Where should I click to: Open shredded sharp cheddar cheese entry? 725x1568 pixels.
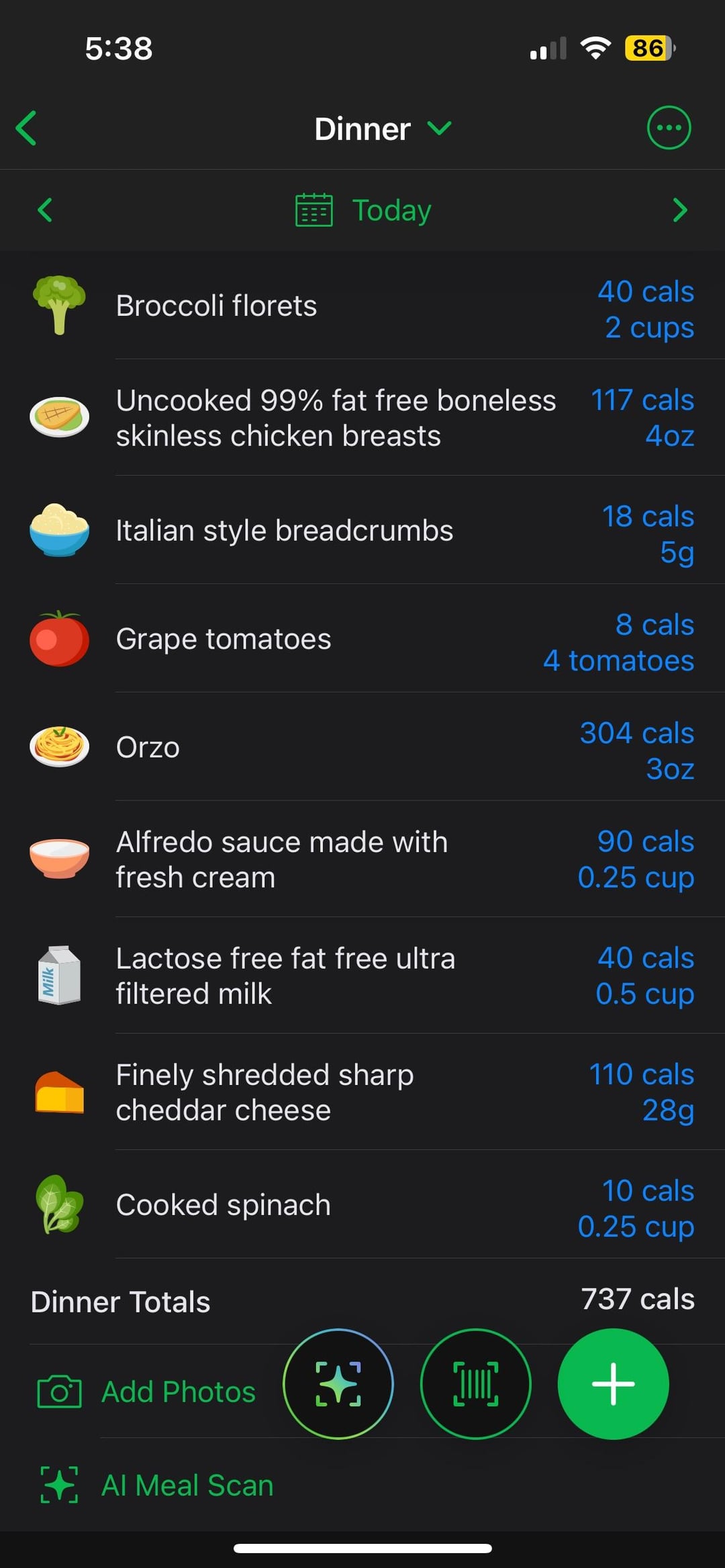click(x=362, y=1092)
